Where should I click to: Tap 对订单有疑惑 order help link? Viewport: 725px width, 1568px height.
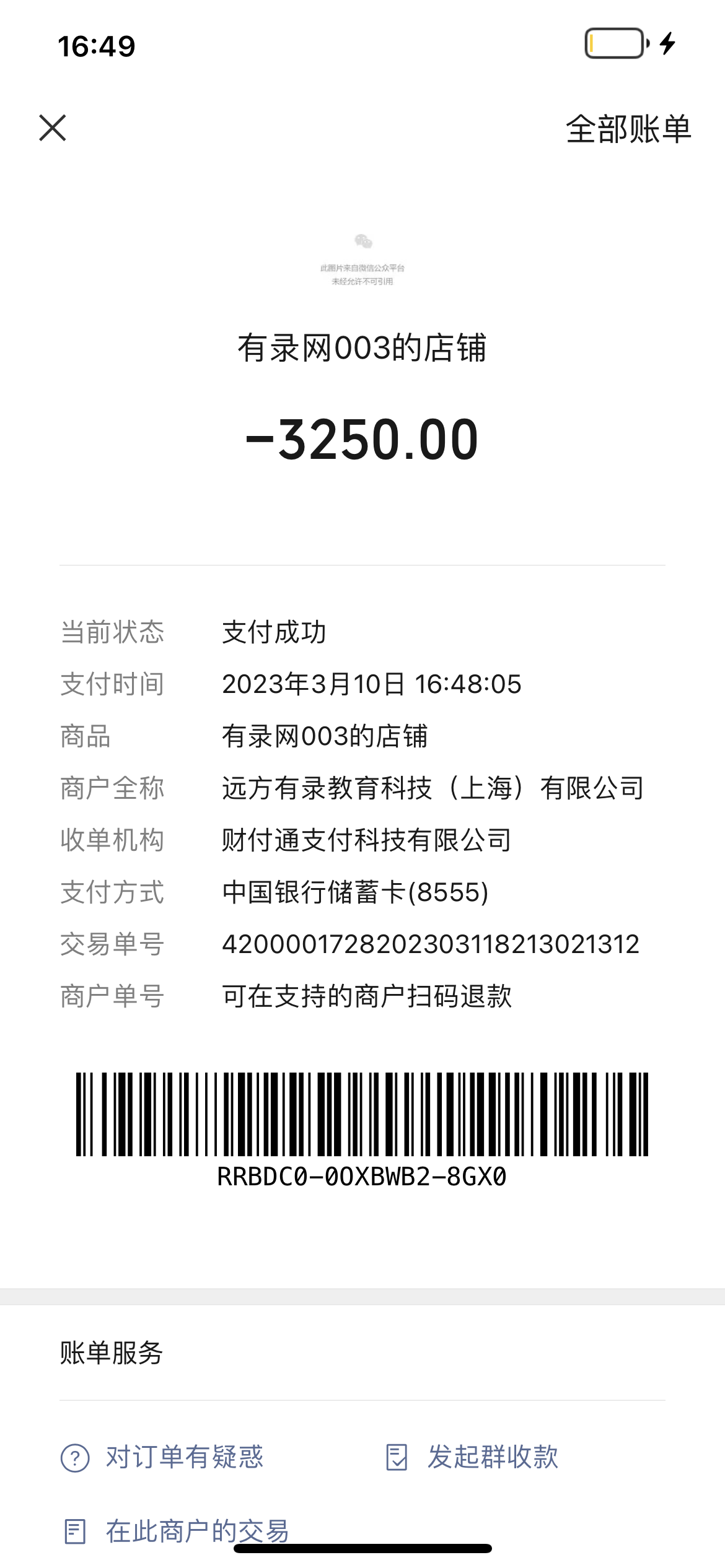[162, 1457]
